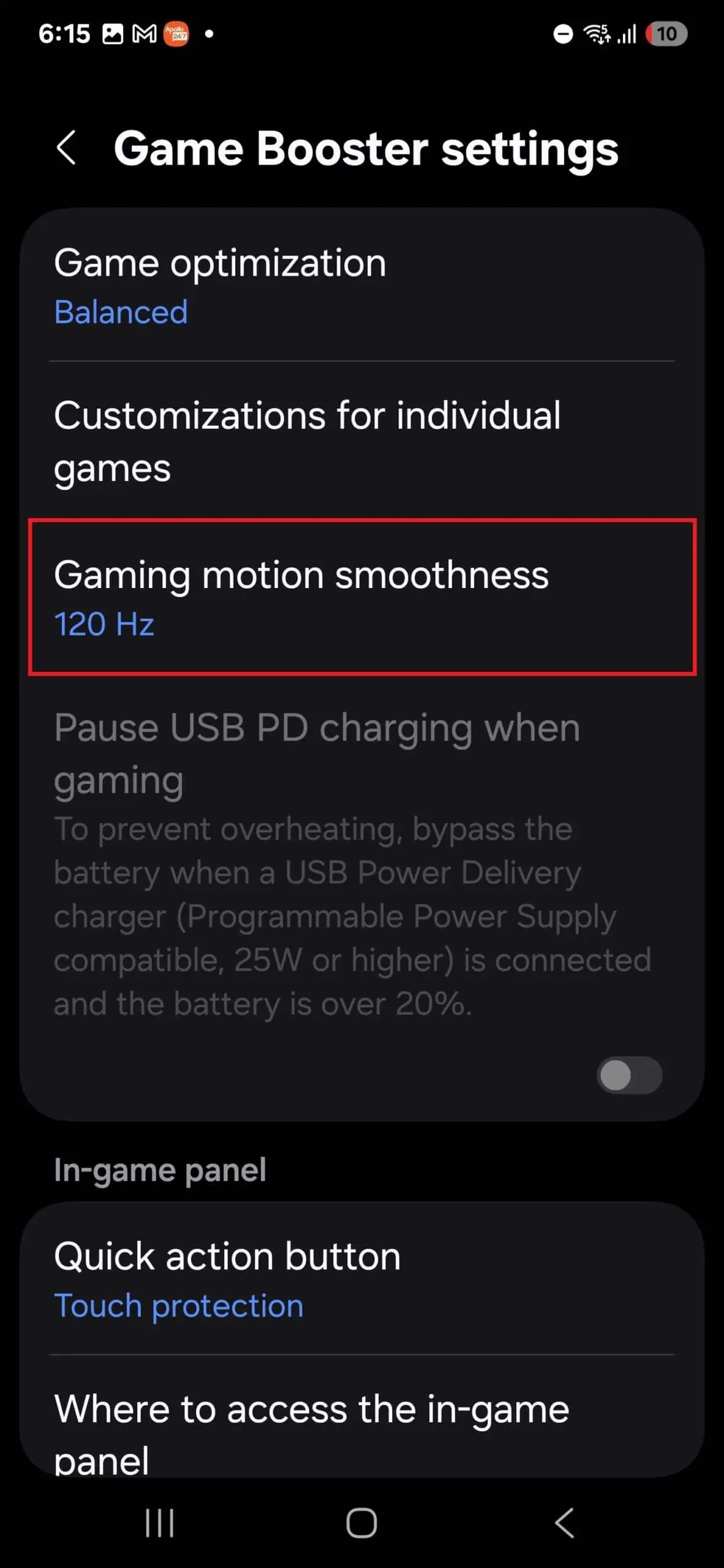
Task: Open the recent apps view
Action: [159, 1523]
